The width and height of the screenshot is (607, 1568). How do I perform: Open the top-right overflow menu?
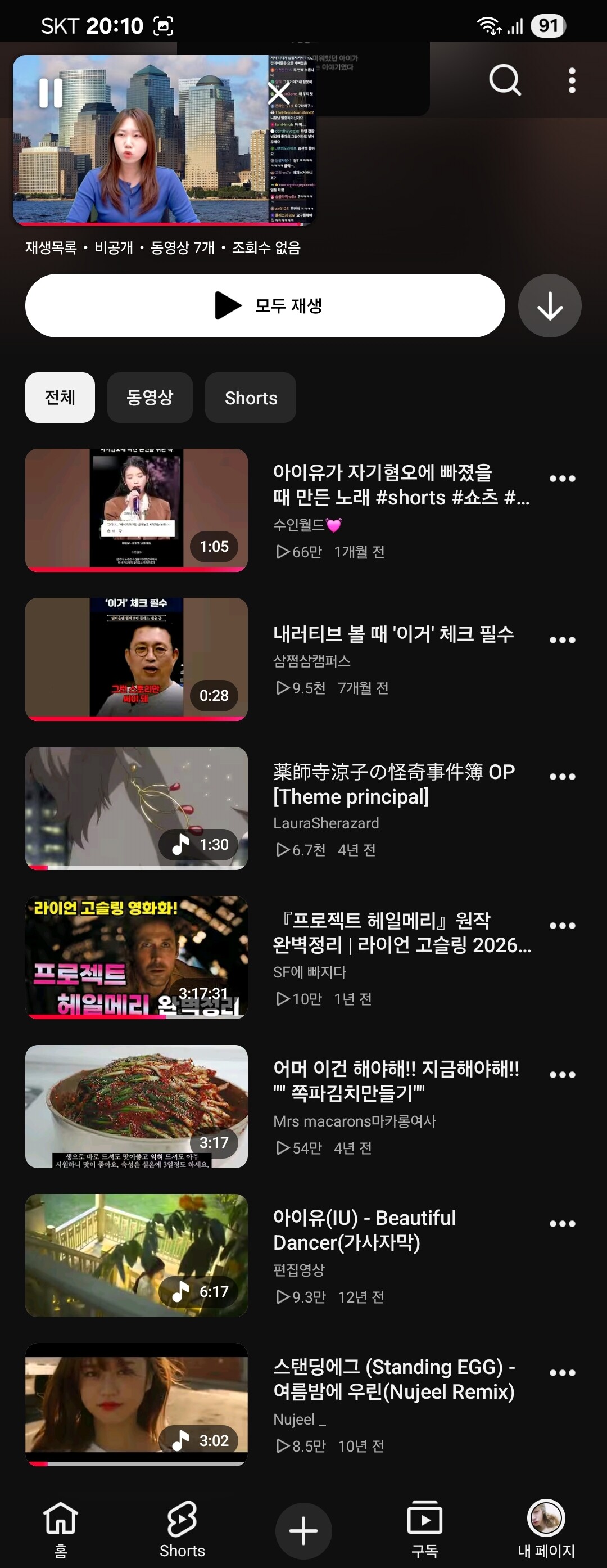[x=572, y=80]
